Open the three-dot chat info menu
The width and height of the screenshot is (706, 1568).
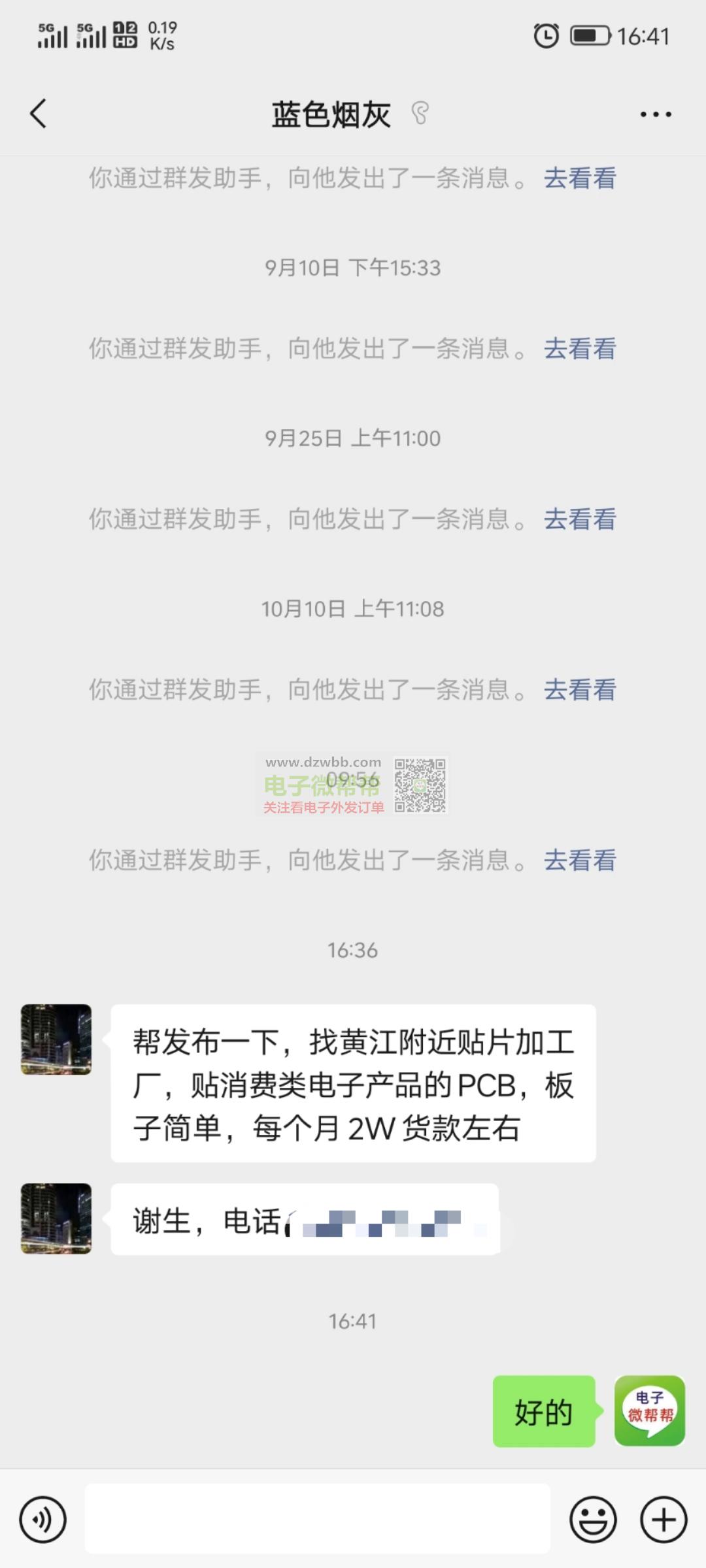point(655,114)
